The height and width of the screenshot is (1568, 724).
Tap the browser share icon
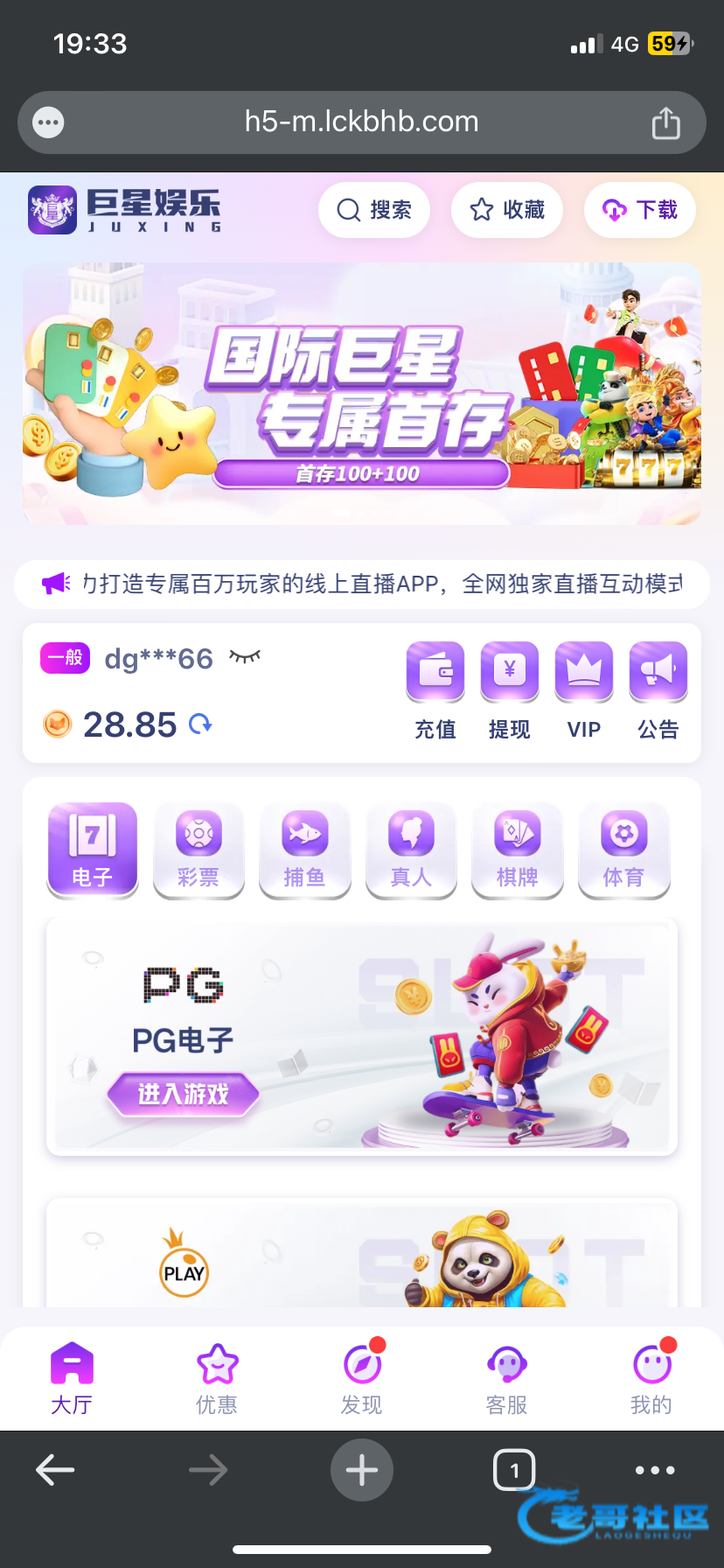[x=665, y=123]
